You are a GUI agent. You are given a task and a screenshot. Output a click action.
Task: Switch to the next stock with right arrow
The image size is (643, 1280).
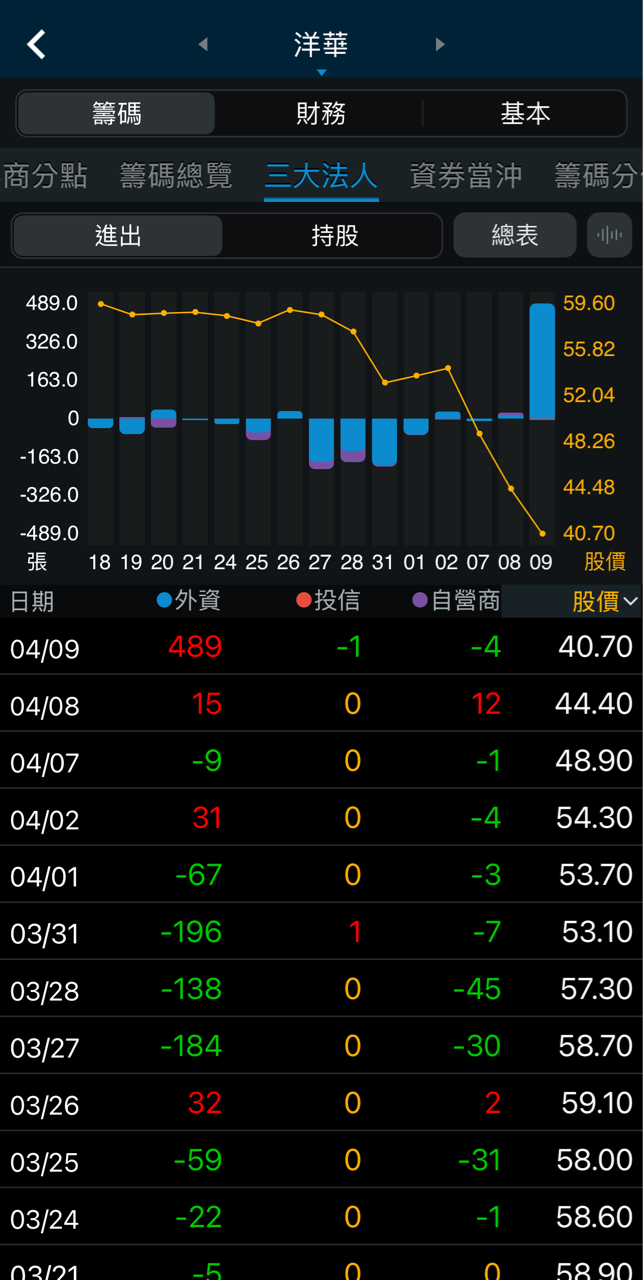440,44
